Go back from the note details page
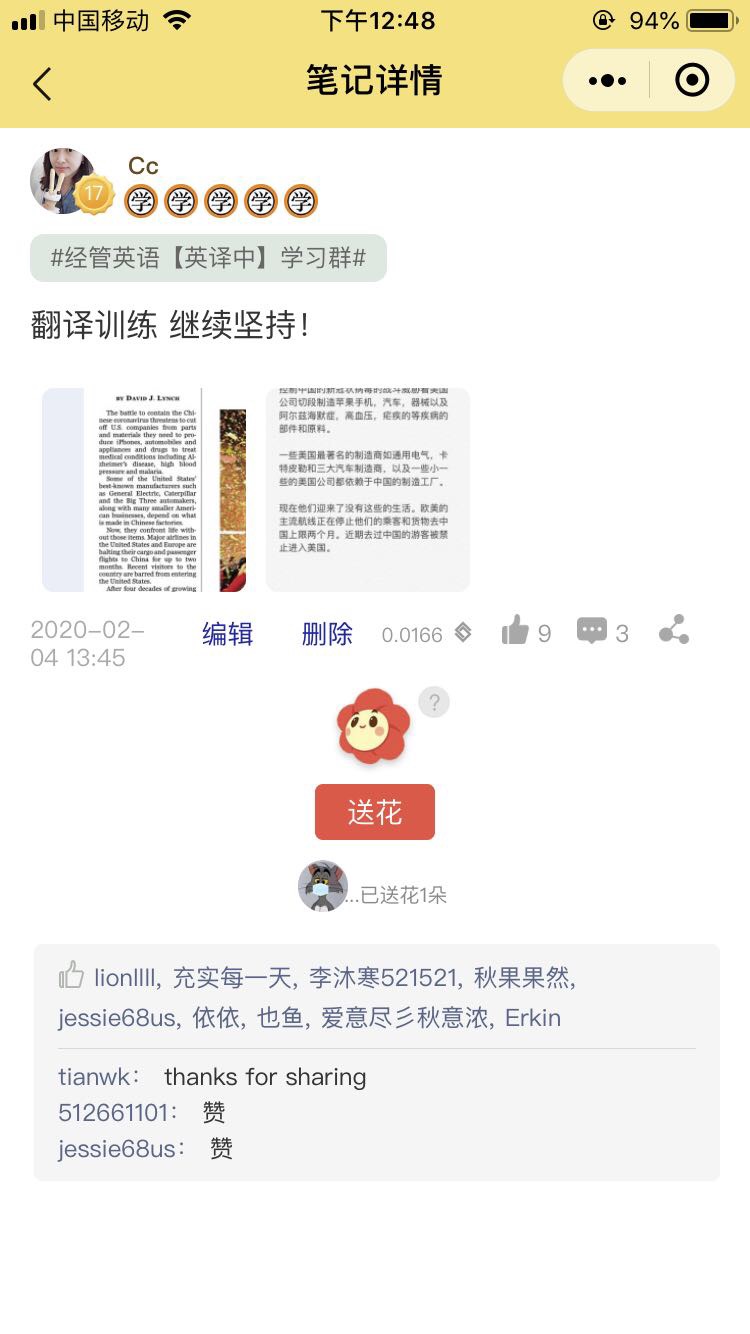Viewport: 750px width, 1334px height. point(42,84)
